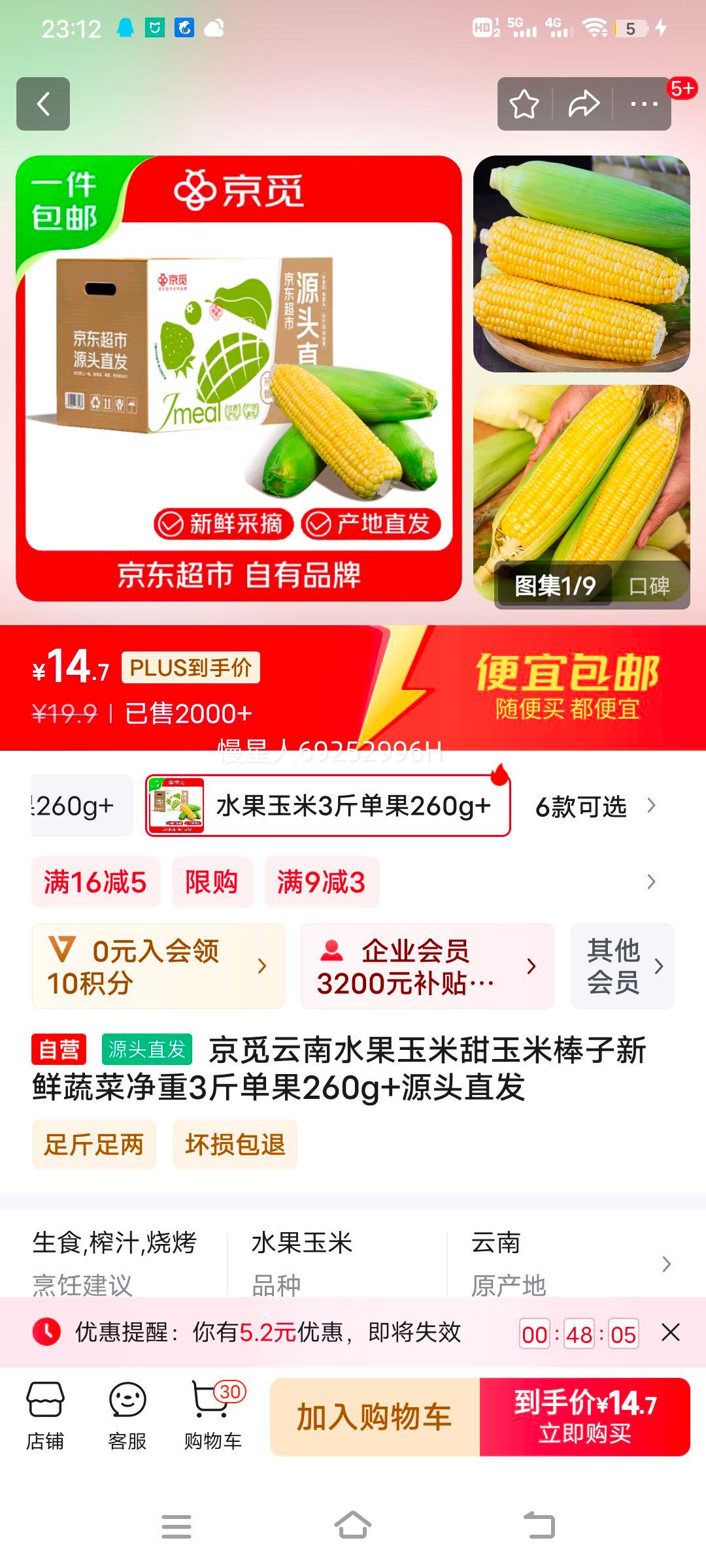Viewport: 706px width, 1568px height.
Task: Open the 其他会员 panel arrow
Action: point(659,965)
